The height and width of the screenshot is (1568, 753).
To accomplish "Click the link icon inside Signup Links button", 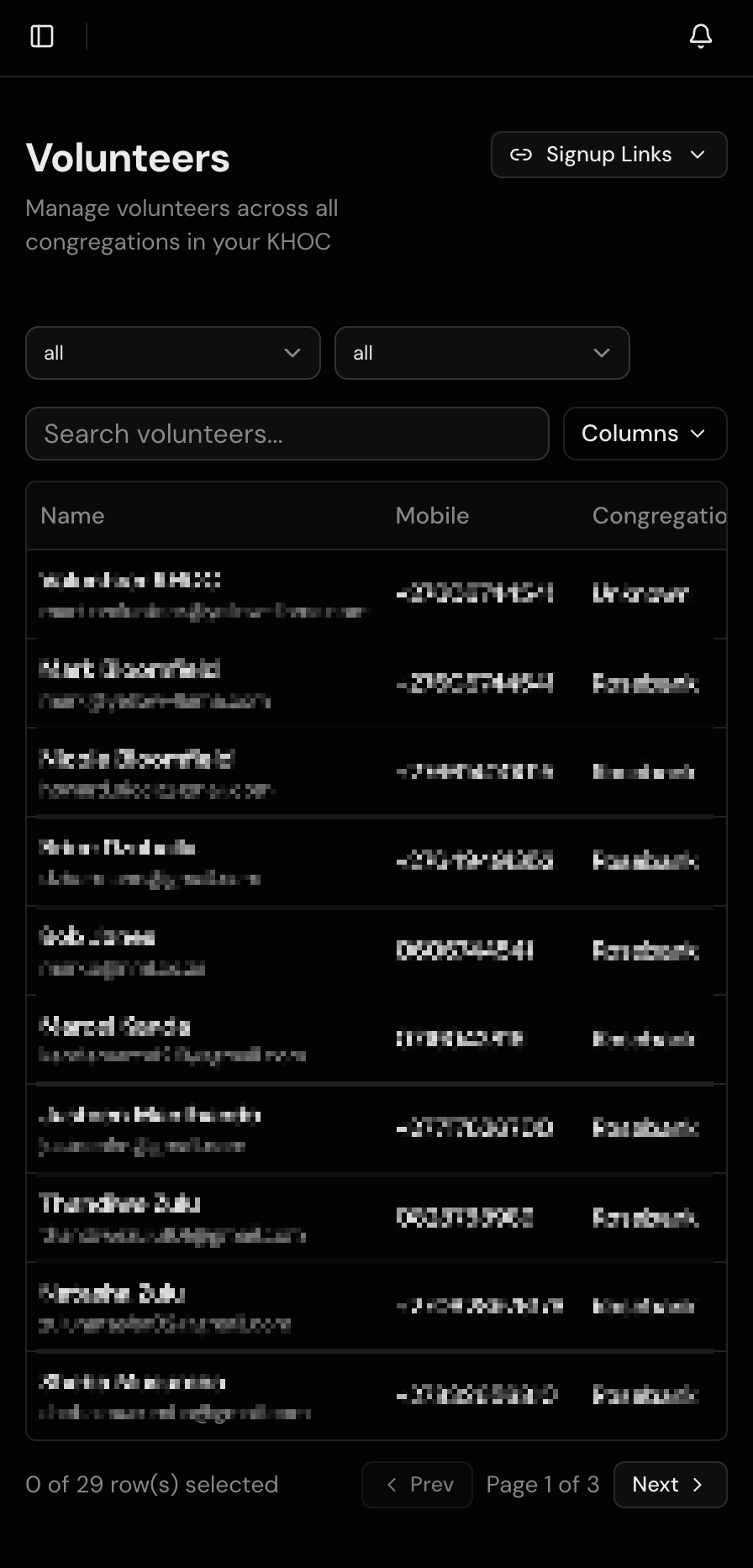I will click(x=521, y=155).
